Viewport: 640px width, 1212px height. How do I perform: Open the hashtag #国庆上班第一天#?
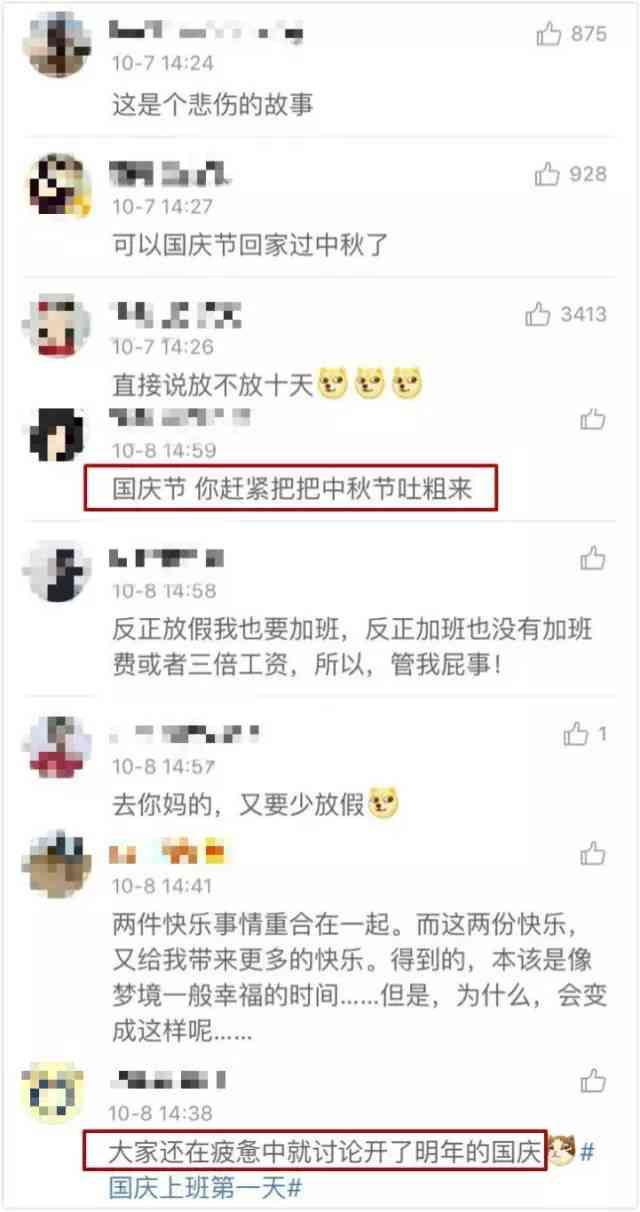coord(205,1188)
